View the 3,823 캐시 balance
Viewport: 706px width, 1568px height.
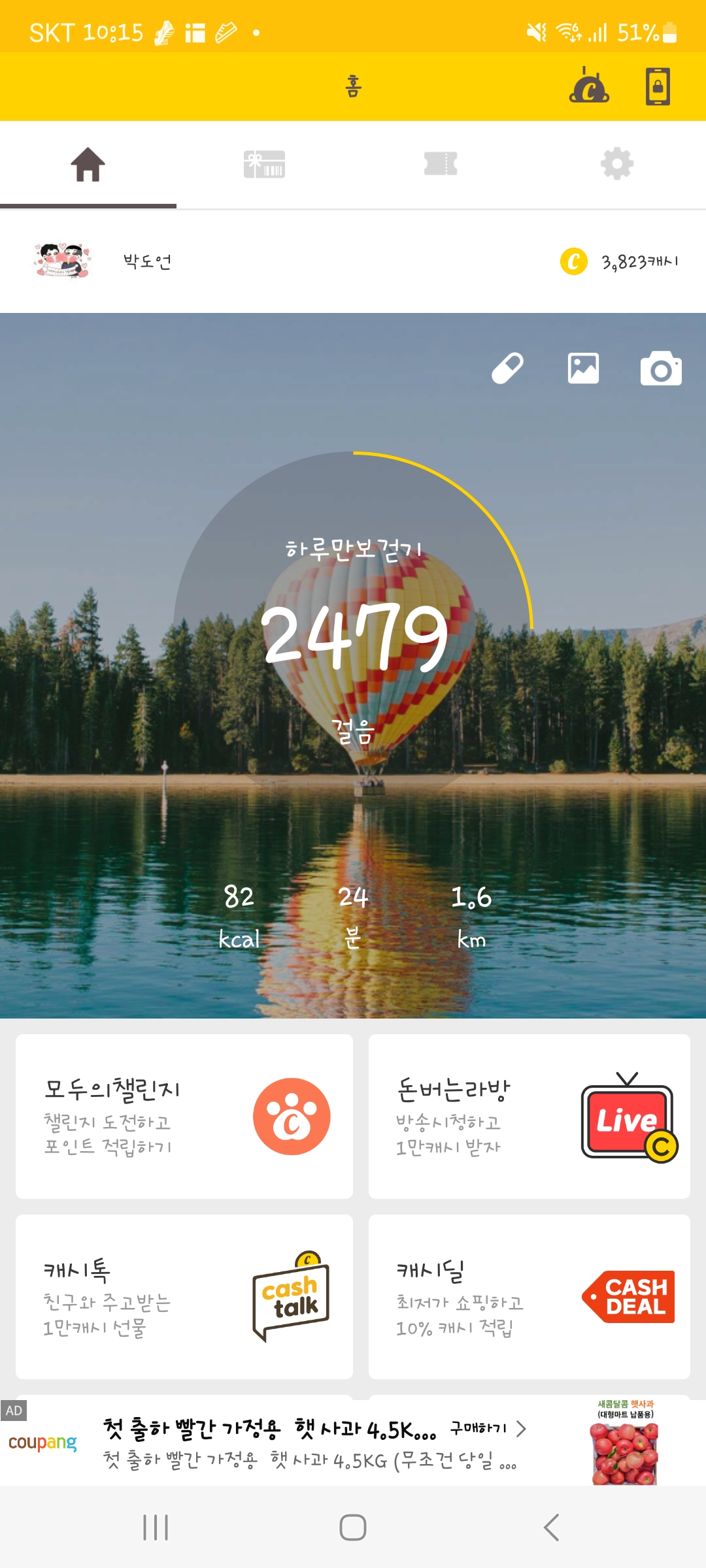tap(620, 261)
